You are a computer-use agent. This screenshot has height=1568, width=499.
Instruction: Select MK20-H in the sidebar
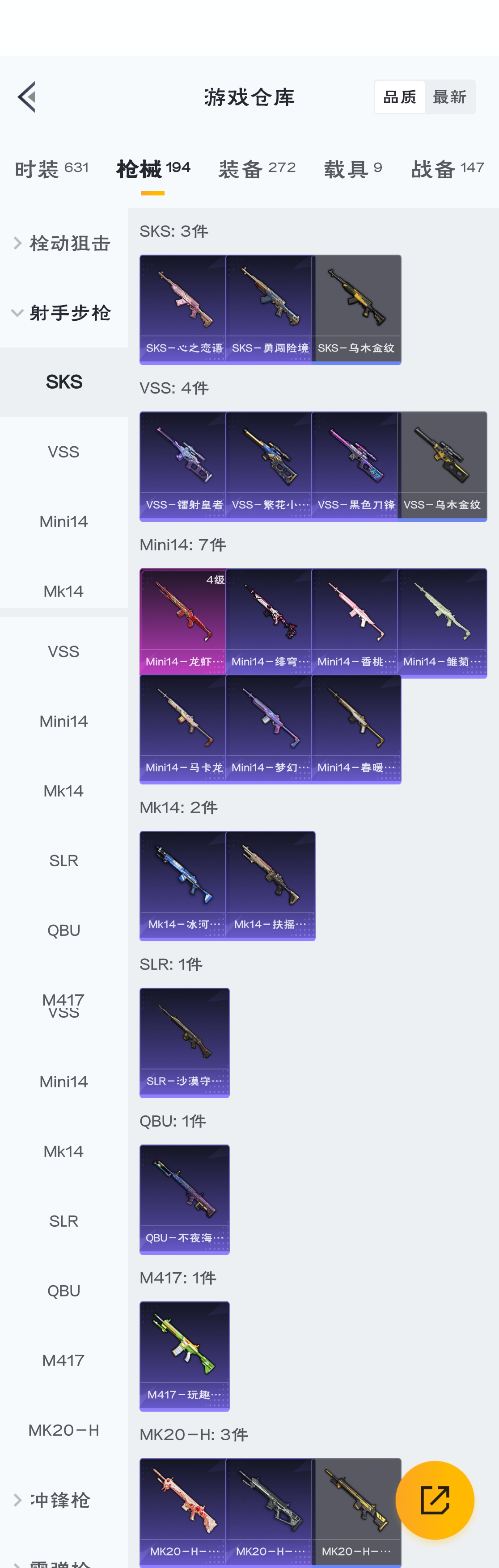[63, 1430]
